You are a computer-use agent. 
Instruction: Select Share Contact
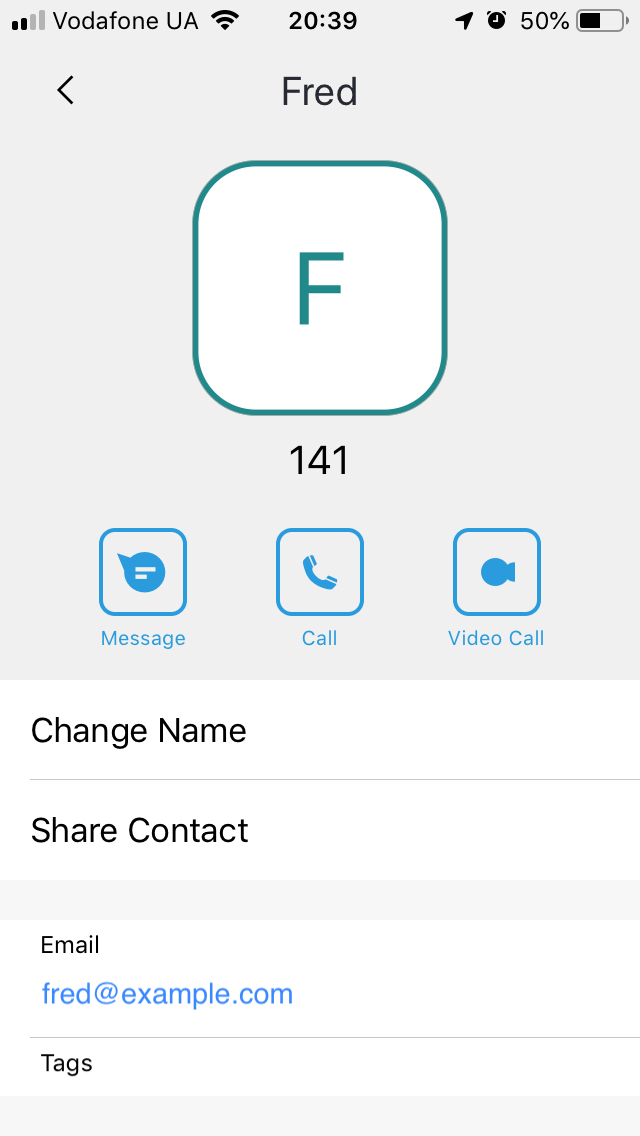coord(320,830)
